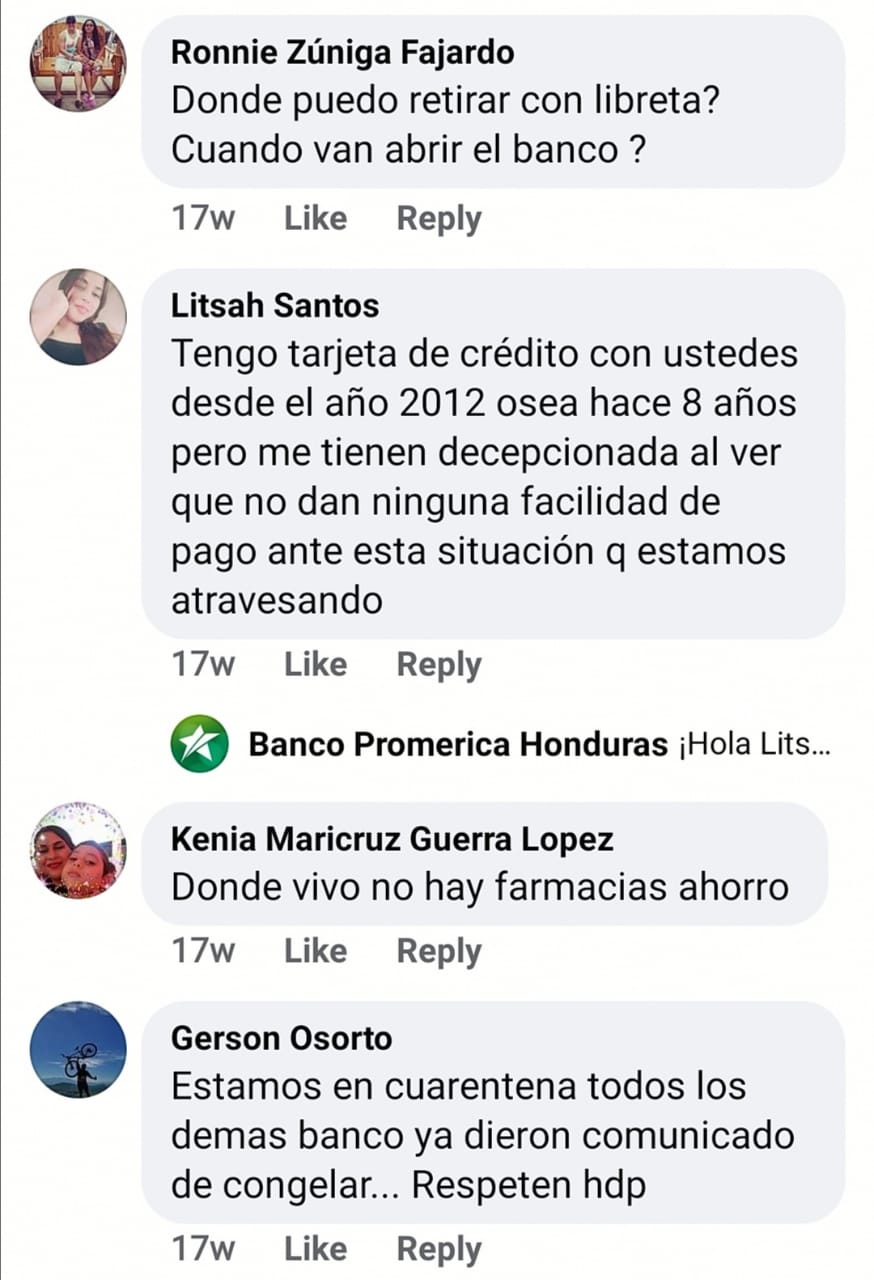Open Litsah Santos's profile picture
874x1280 pixels.
click(78, 317)
